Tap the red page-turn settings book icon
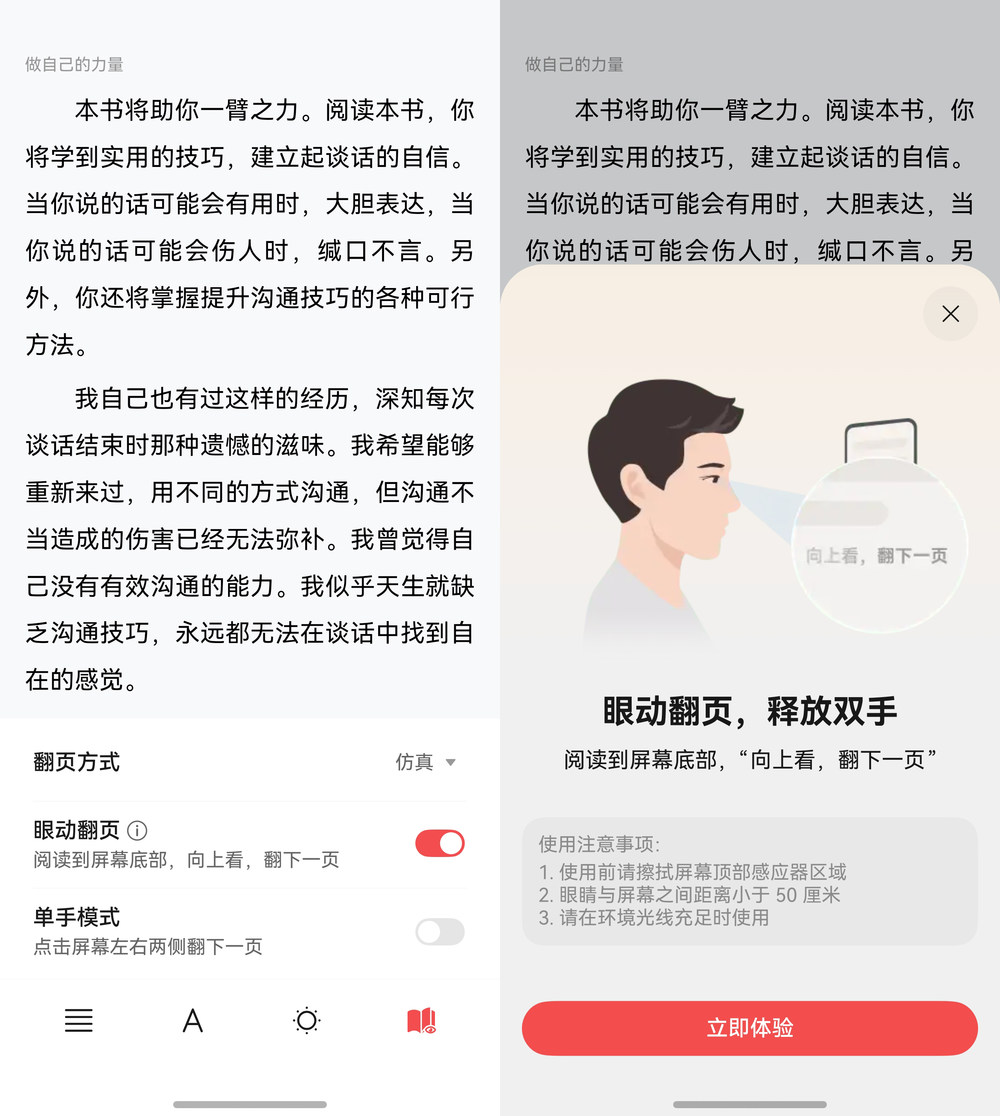Screen dimensions: 1000x1116 tap(421, 1021)
